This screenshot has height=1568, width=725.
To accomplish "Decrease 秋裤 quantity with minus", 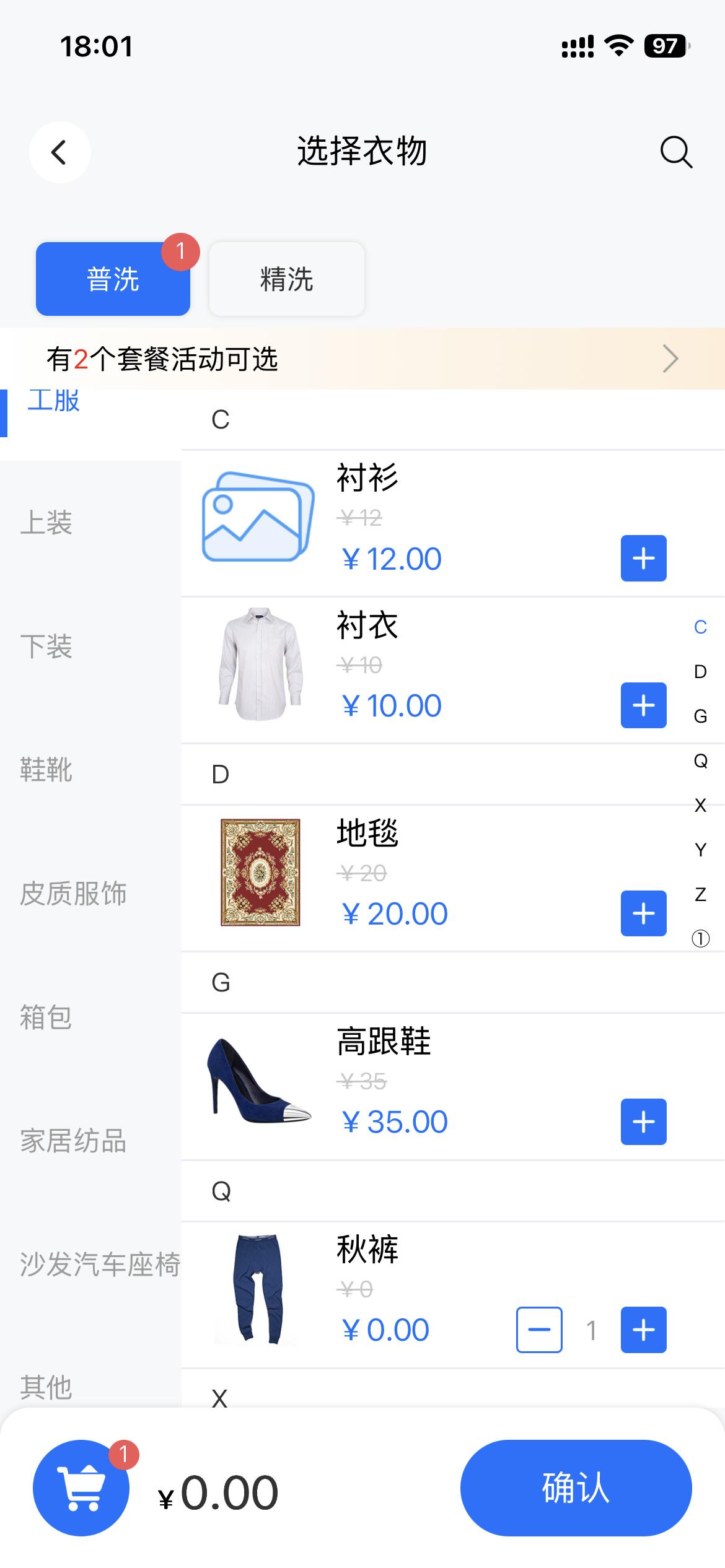I will (539, 1330).
